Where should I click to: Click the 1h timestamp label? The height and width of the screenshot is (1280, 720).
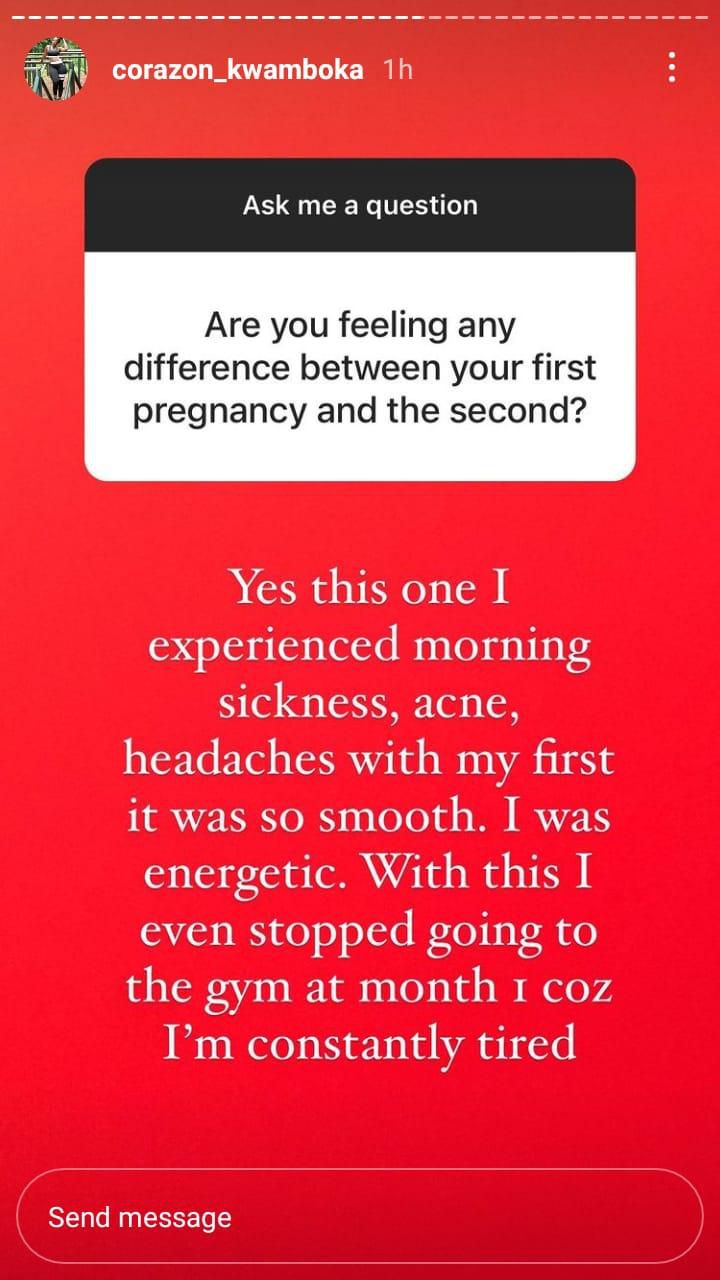tap(396, 69)
